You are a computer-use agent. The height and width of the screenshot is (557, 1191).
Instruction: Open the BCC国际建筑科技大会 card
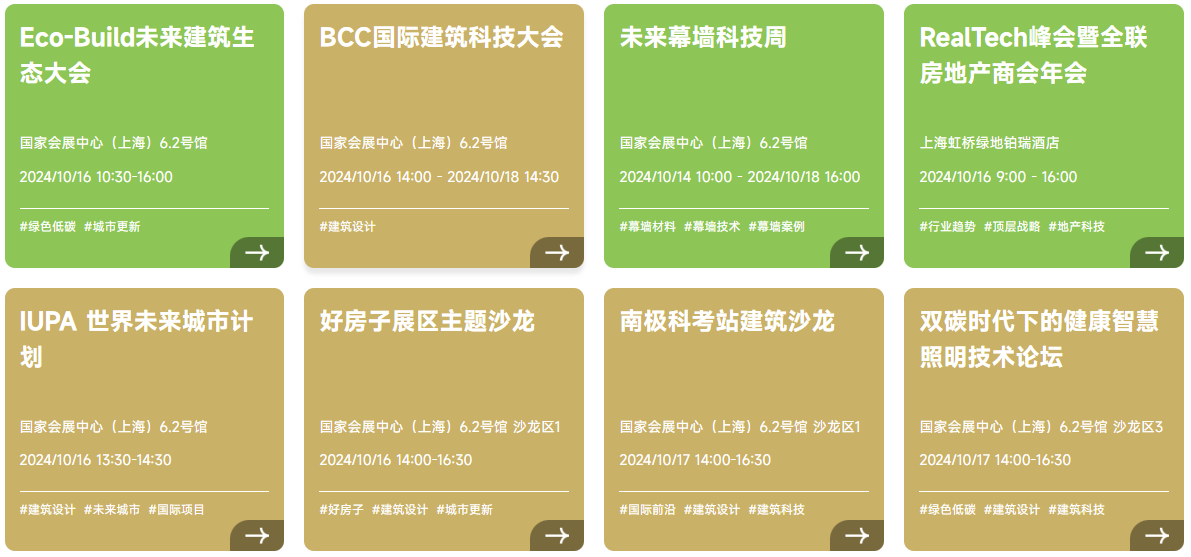pos(441,37)
